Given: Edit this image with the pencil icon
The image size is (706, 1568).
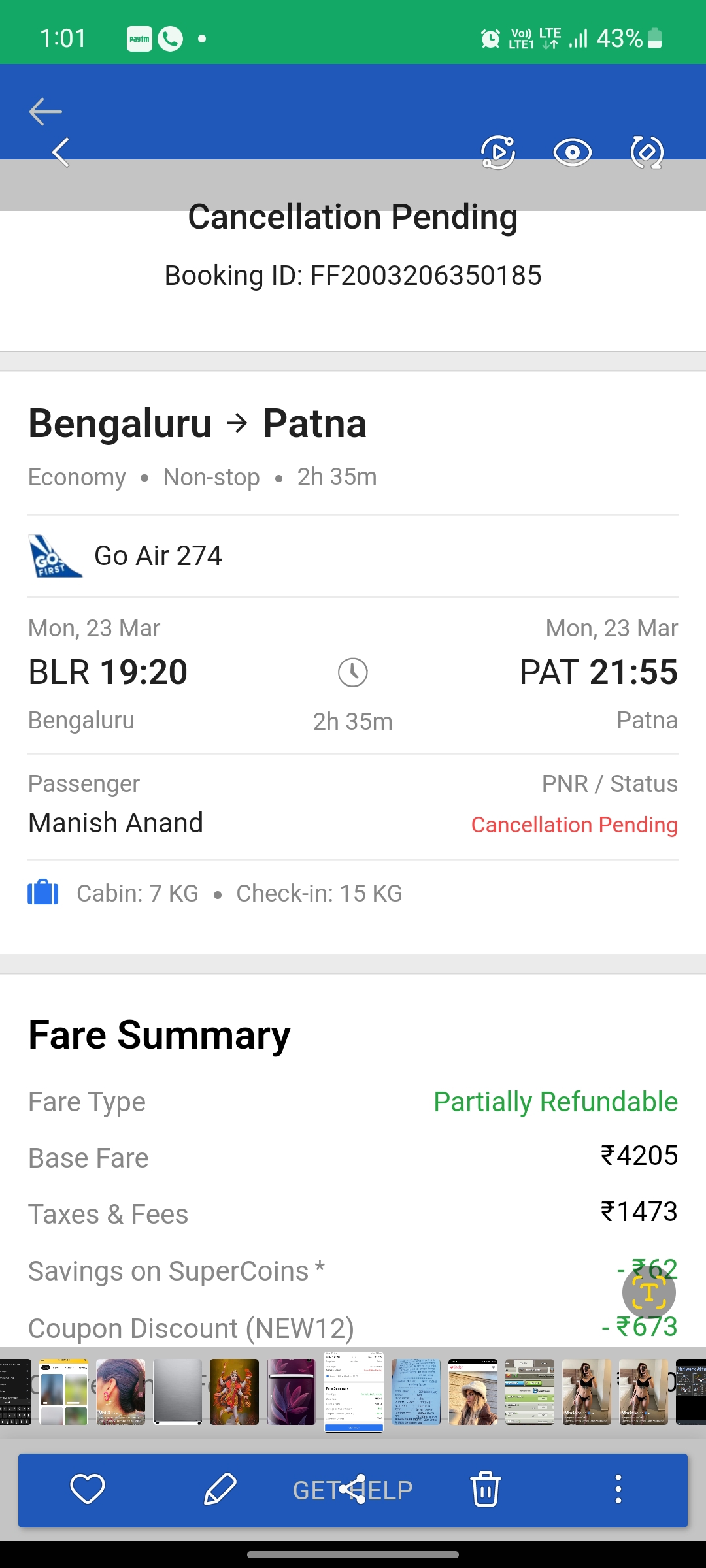Looking at the screenshot, I should point(220,1490).
